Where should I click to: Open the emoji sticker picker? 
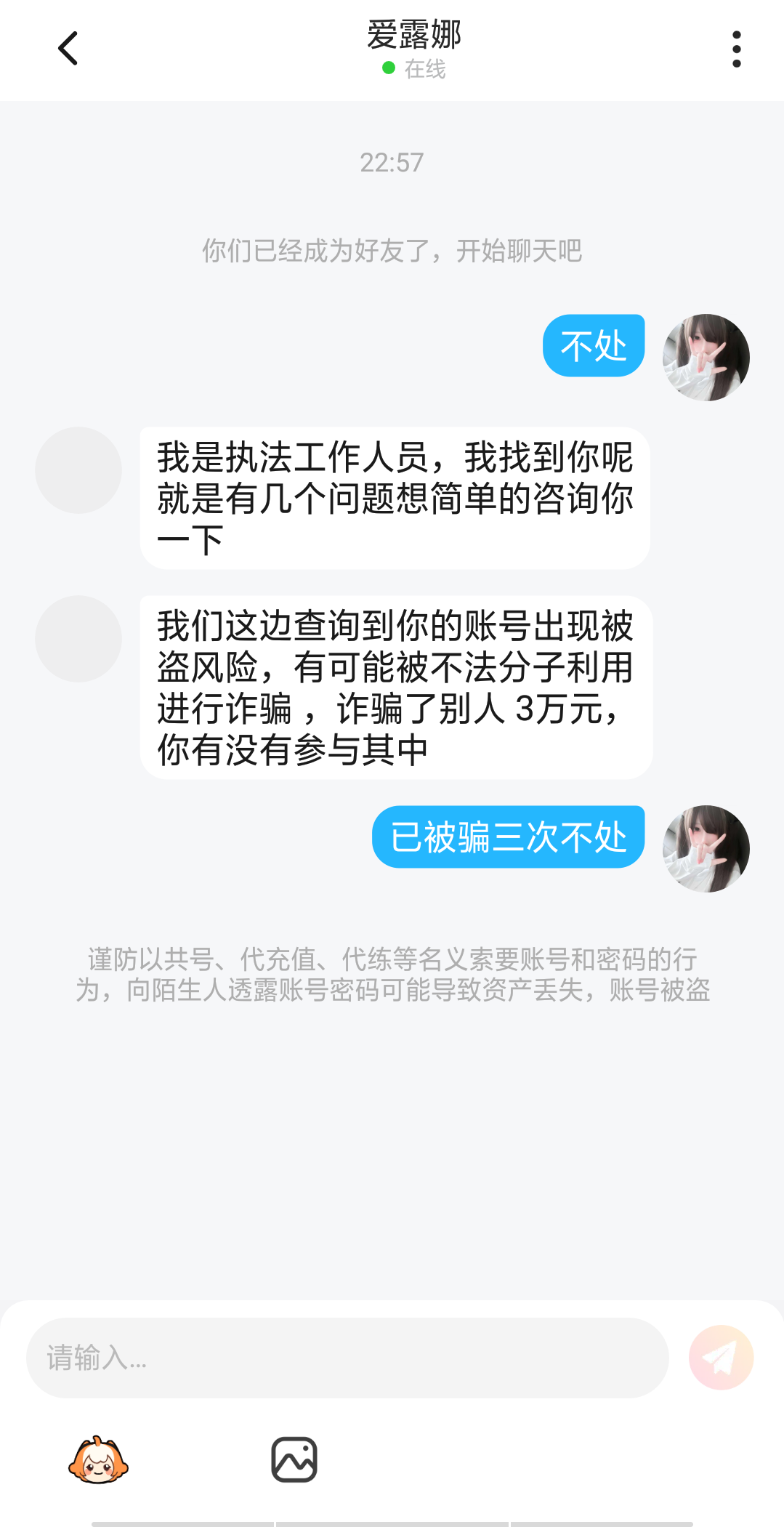pyautogui.click(x=98, y=1460)
